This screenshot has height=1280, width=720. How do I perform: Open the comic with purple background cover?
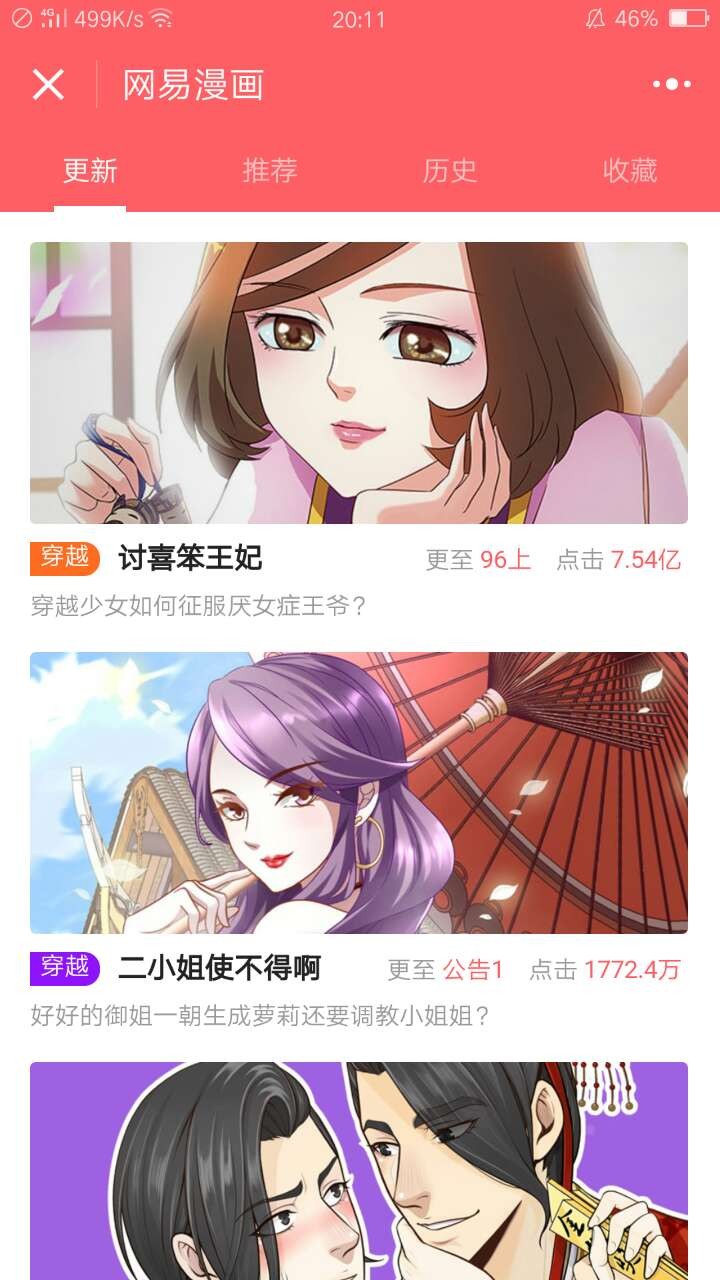pyautogui.click(x=359, y=1170)
